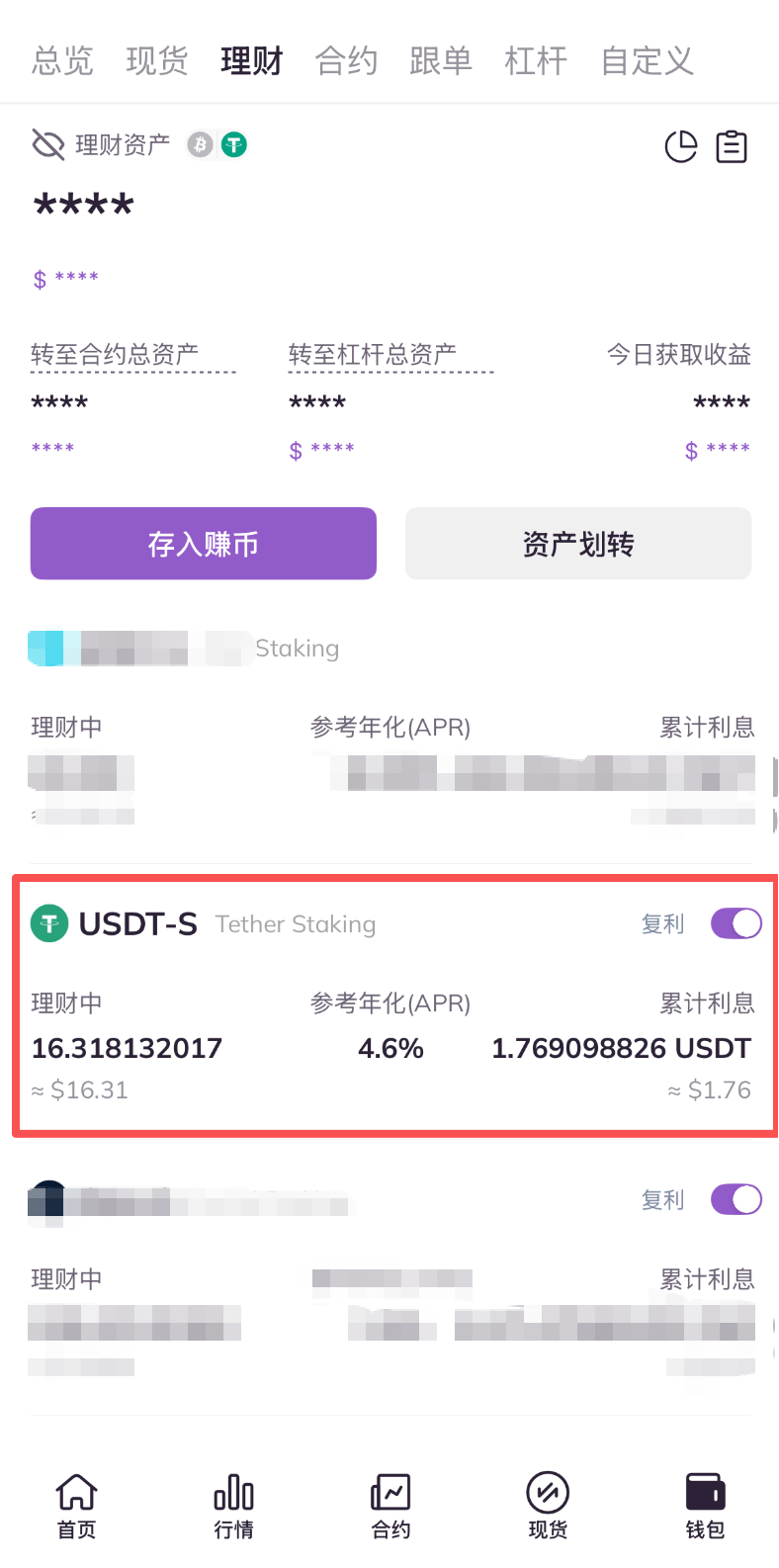Screen dimensions: 779x1568
Task: Open 资产划转 transfer
Action: pyautogui.click(x=577, y=544)
